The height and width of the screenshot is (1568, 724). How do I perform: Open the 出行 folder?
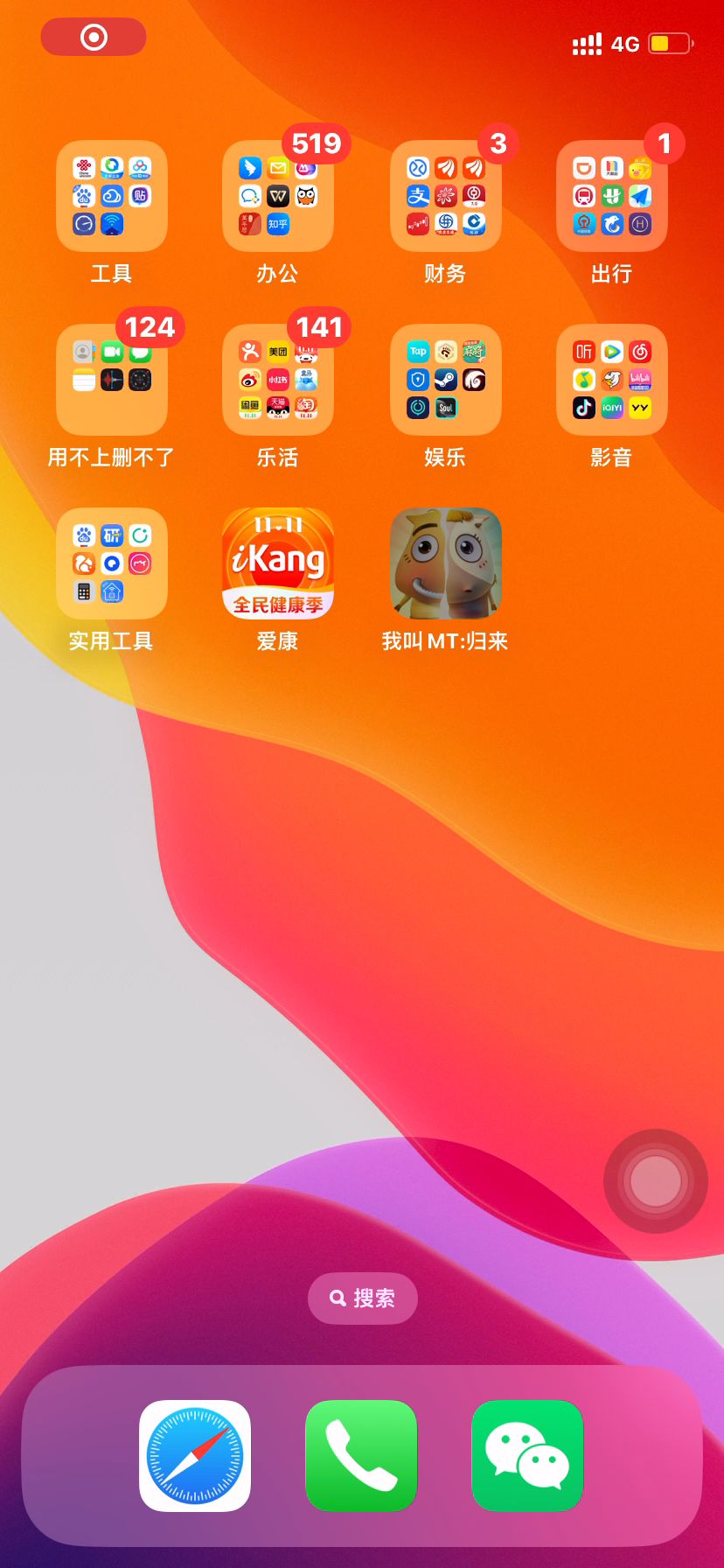tap(612, 196)
